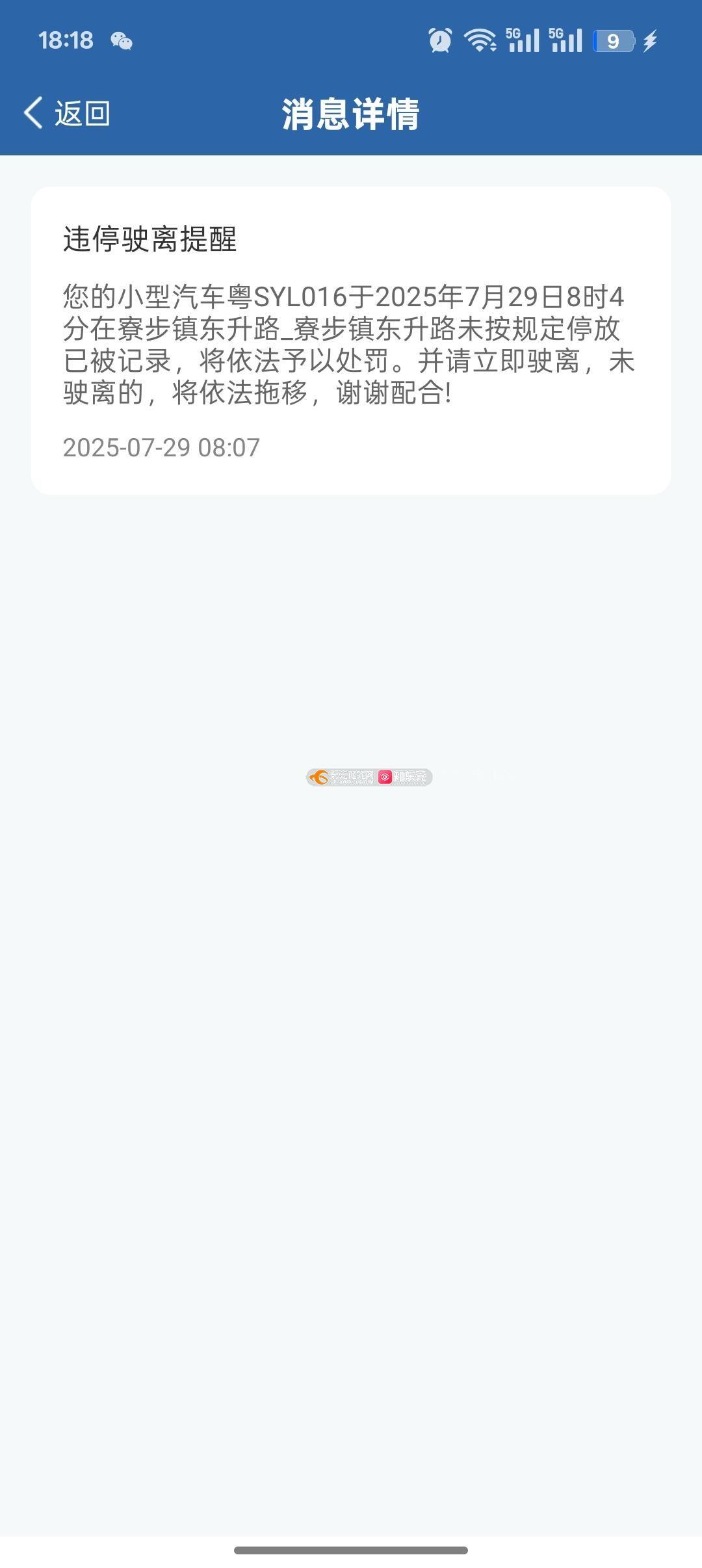Go back using the 返回 button
The image size is (702, 1568).
coord(67,113)
